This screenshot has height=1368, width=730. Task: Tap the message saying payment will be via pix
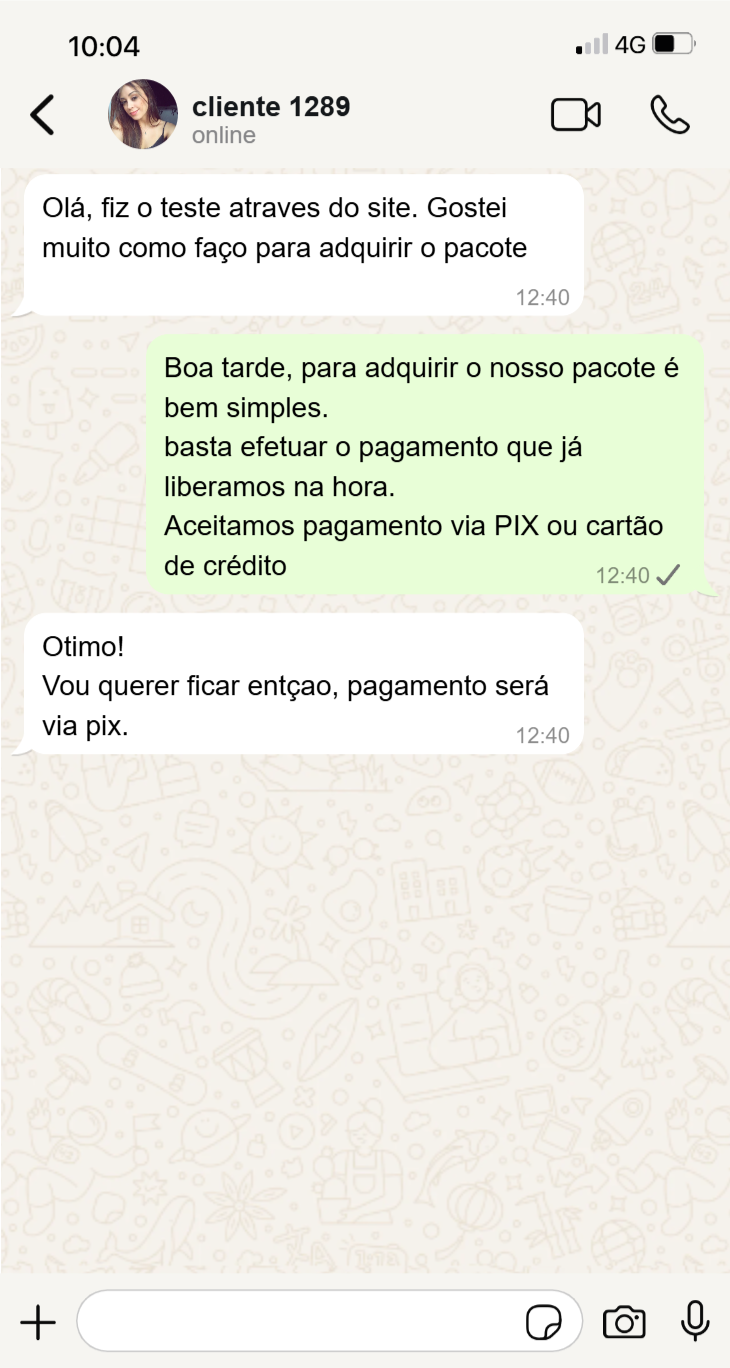(x=290, y=685)
